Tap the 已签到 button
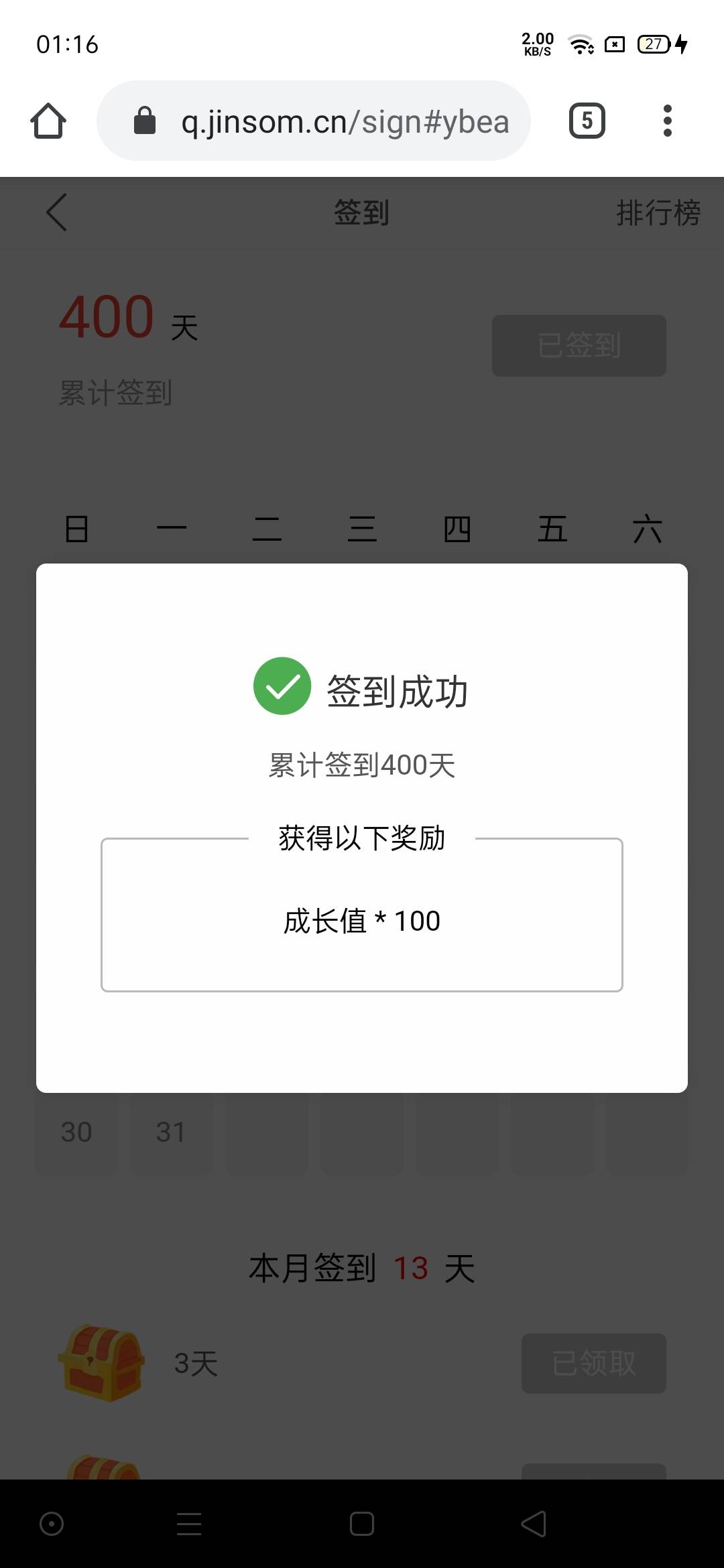This screenshot has height=1568, width=724. [579, 346]
